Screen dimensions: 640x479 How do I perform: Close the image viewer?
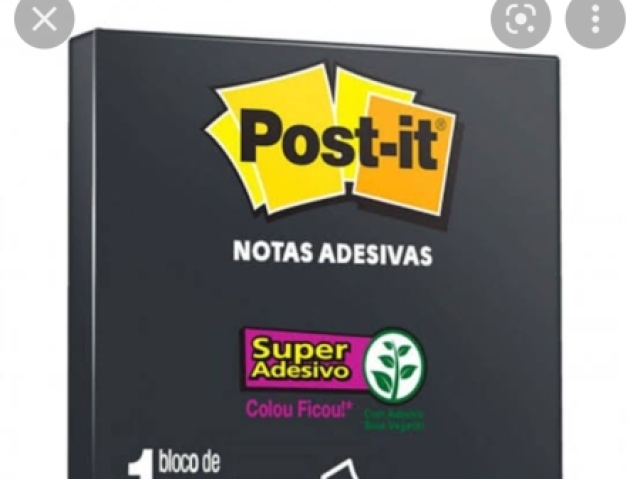tap(43, 20)
